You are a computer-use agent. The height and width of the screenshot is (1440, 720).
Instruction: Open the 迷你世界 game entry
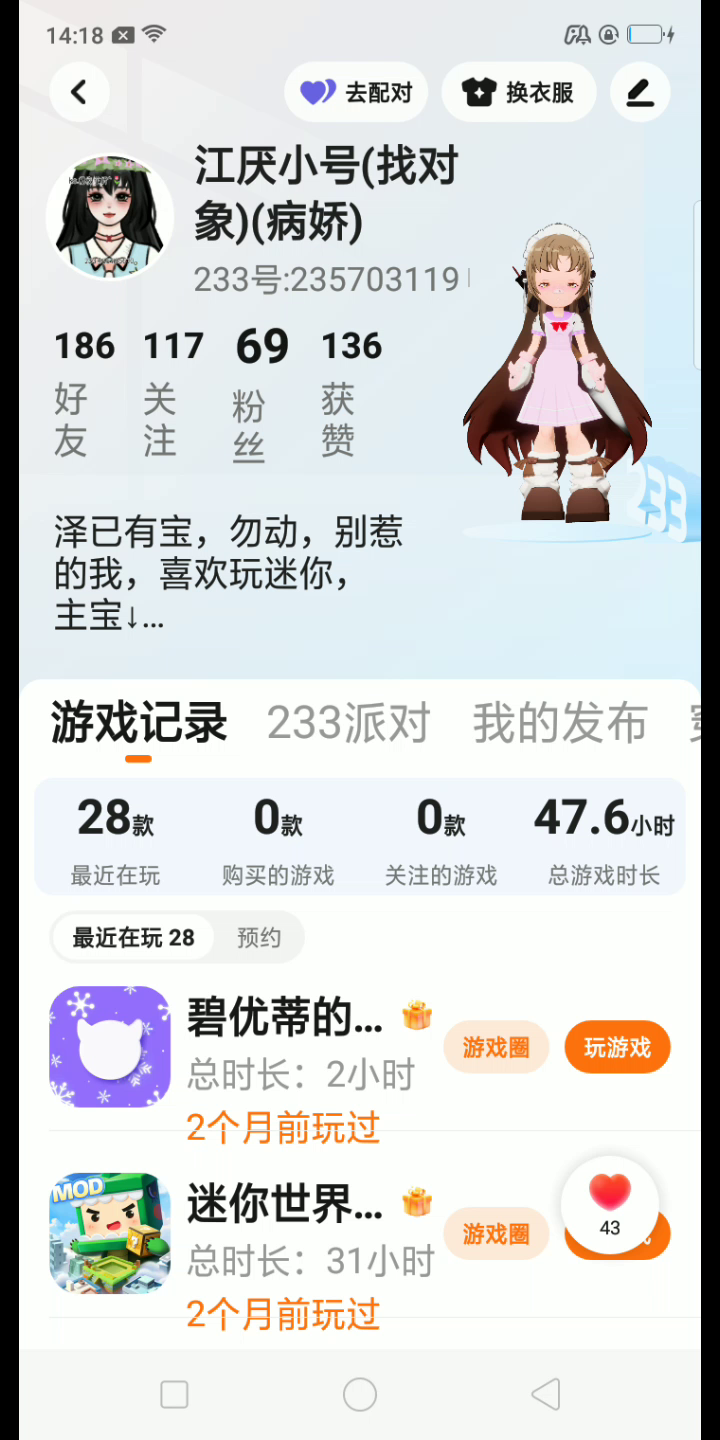click(284, 1206)
